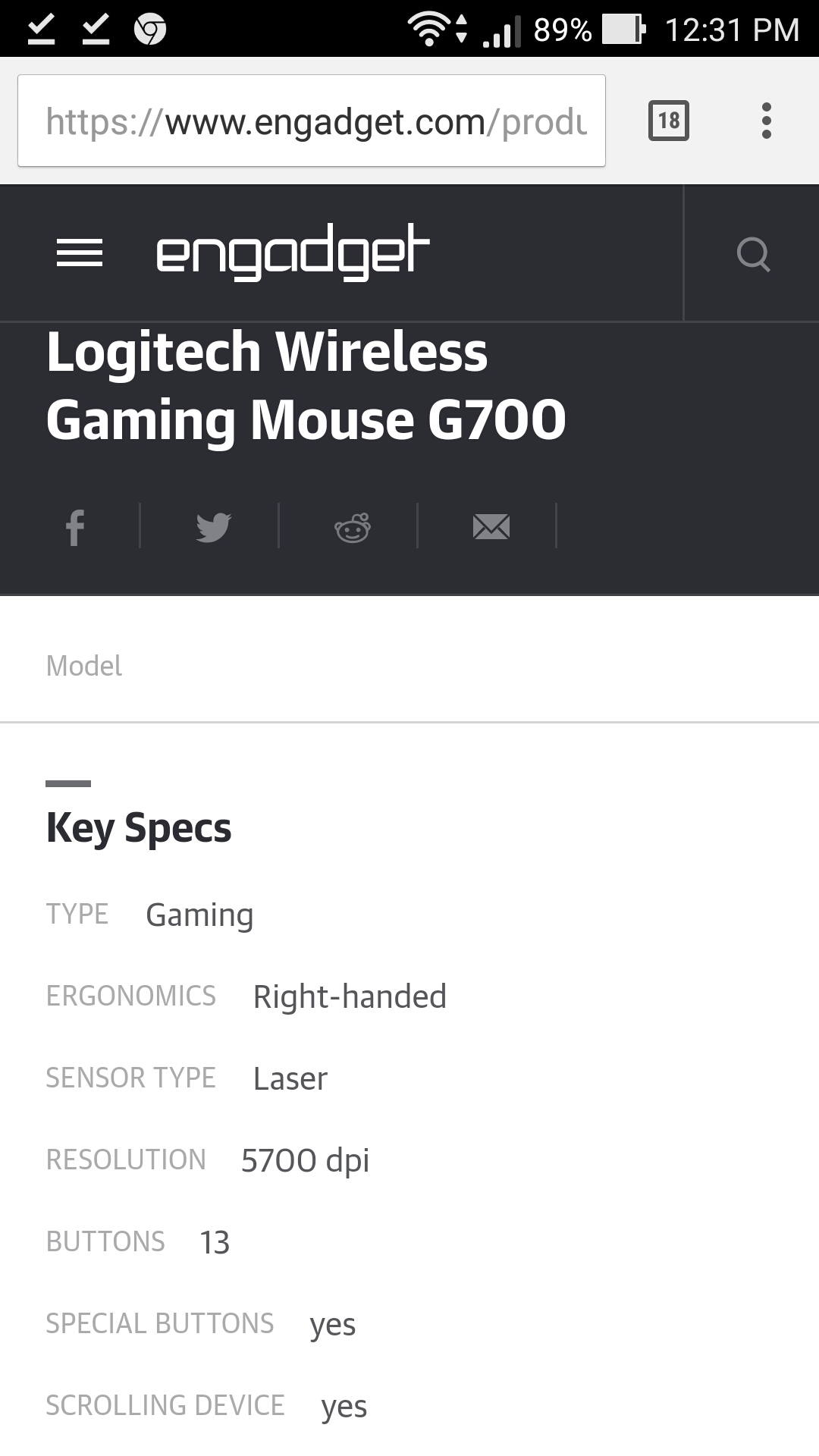
Task: Share the product on Facebook
Action: tap(75, 526)
